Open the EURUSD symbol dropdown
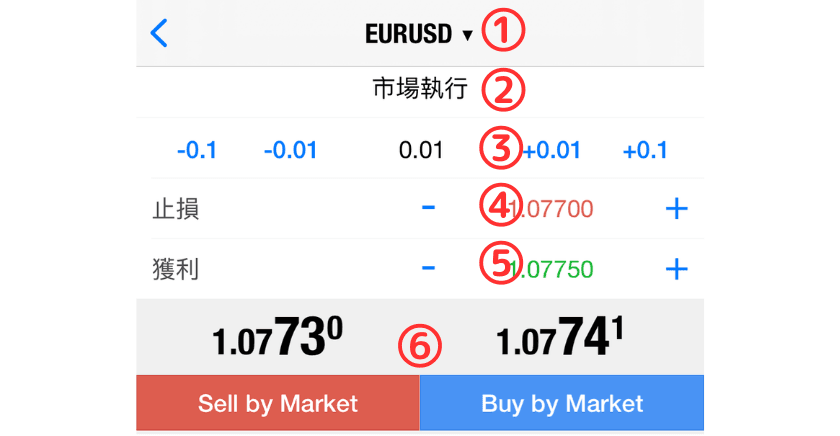840x436 pixels. pos(418,34)
